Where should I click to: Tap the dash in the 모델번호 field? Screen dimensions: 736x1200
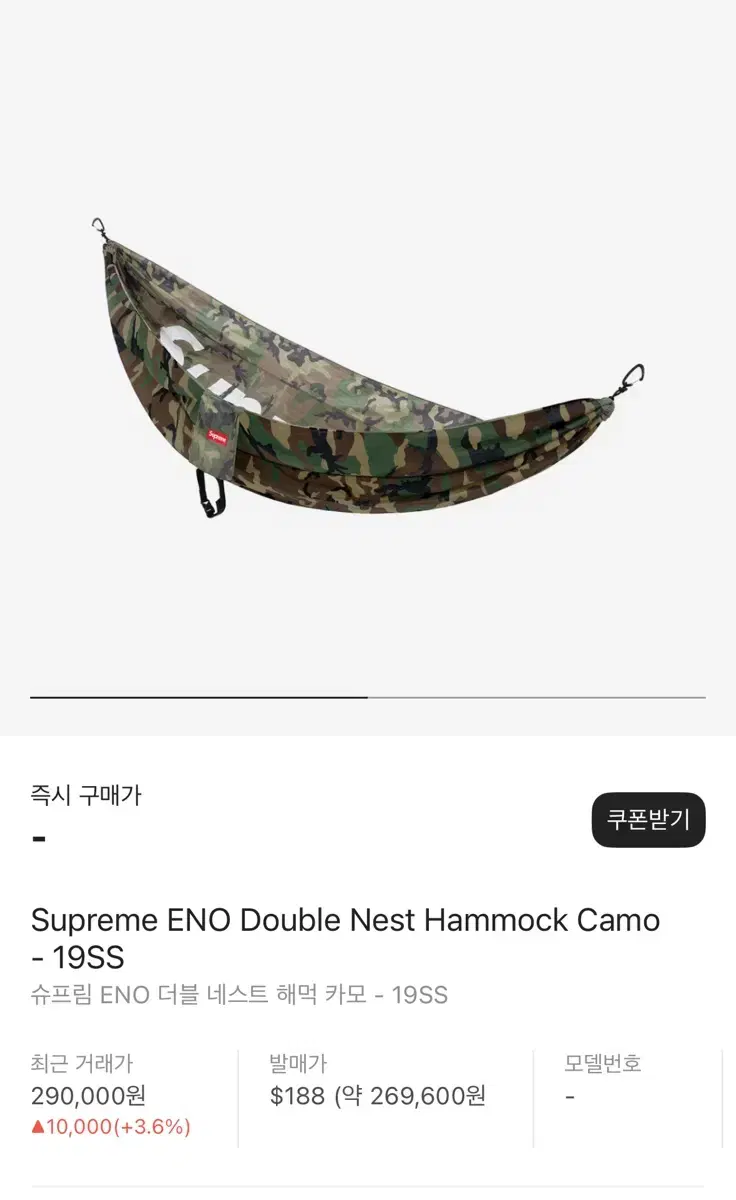569,1095
